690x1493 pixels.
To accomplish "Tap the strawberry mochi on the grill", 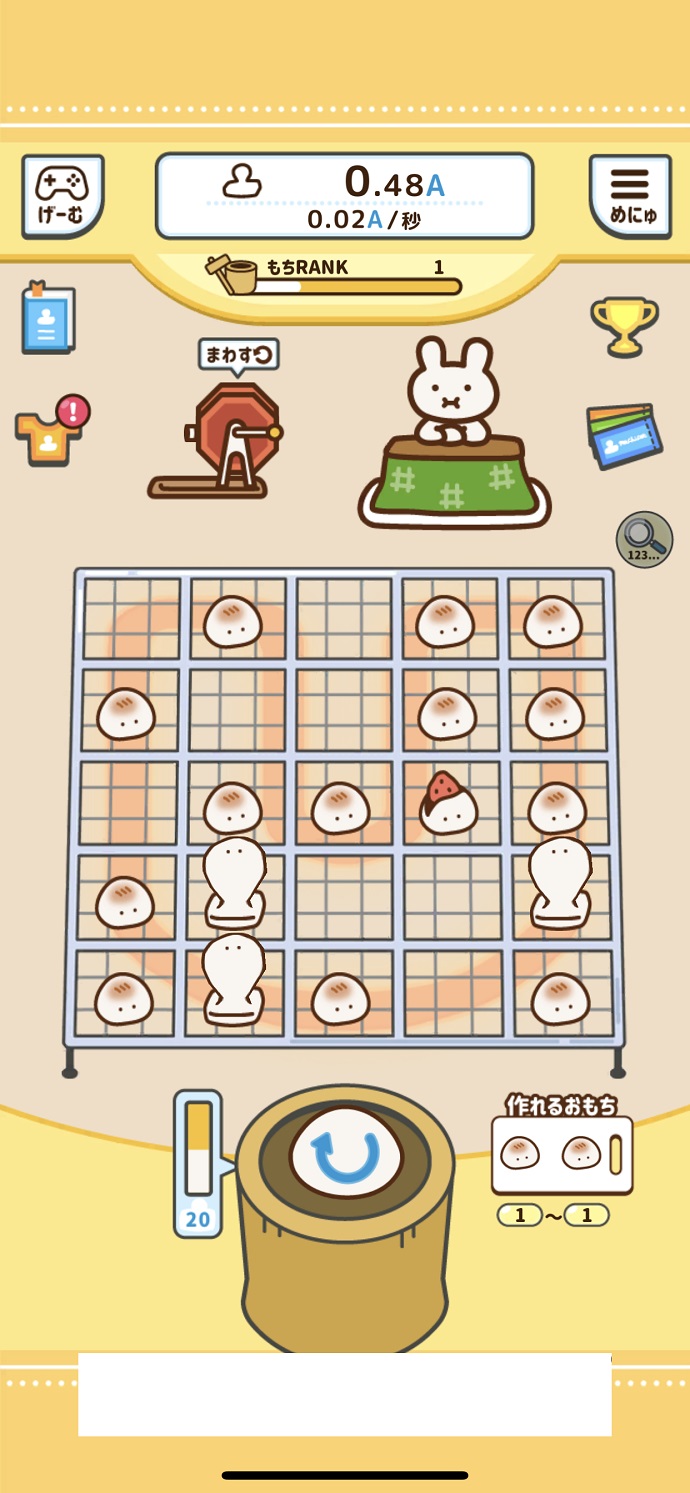I will [x=447, y=803].
